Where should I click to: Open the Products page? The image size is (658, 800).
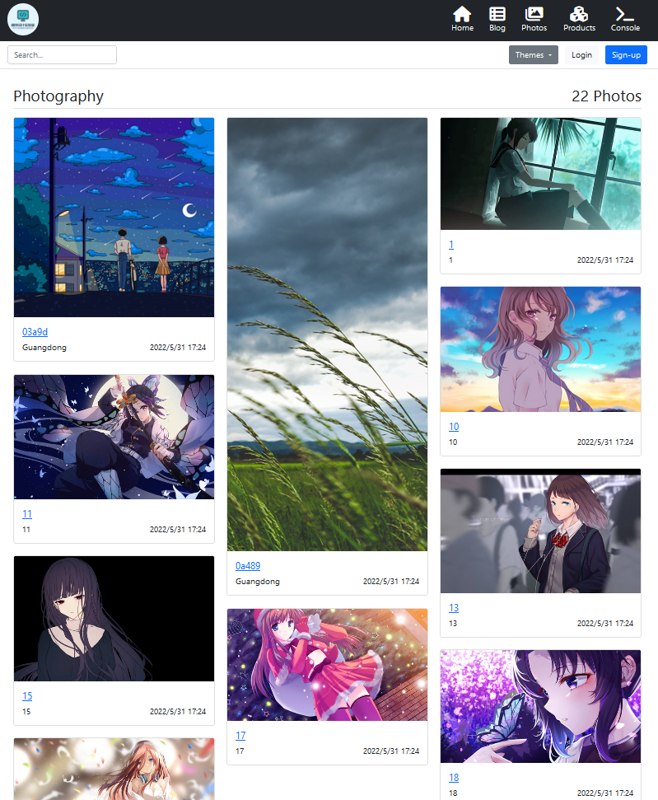tap(579, 19)
